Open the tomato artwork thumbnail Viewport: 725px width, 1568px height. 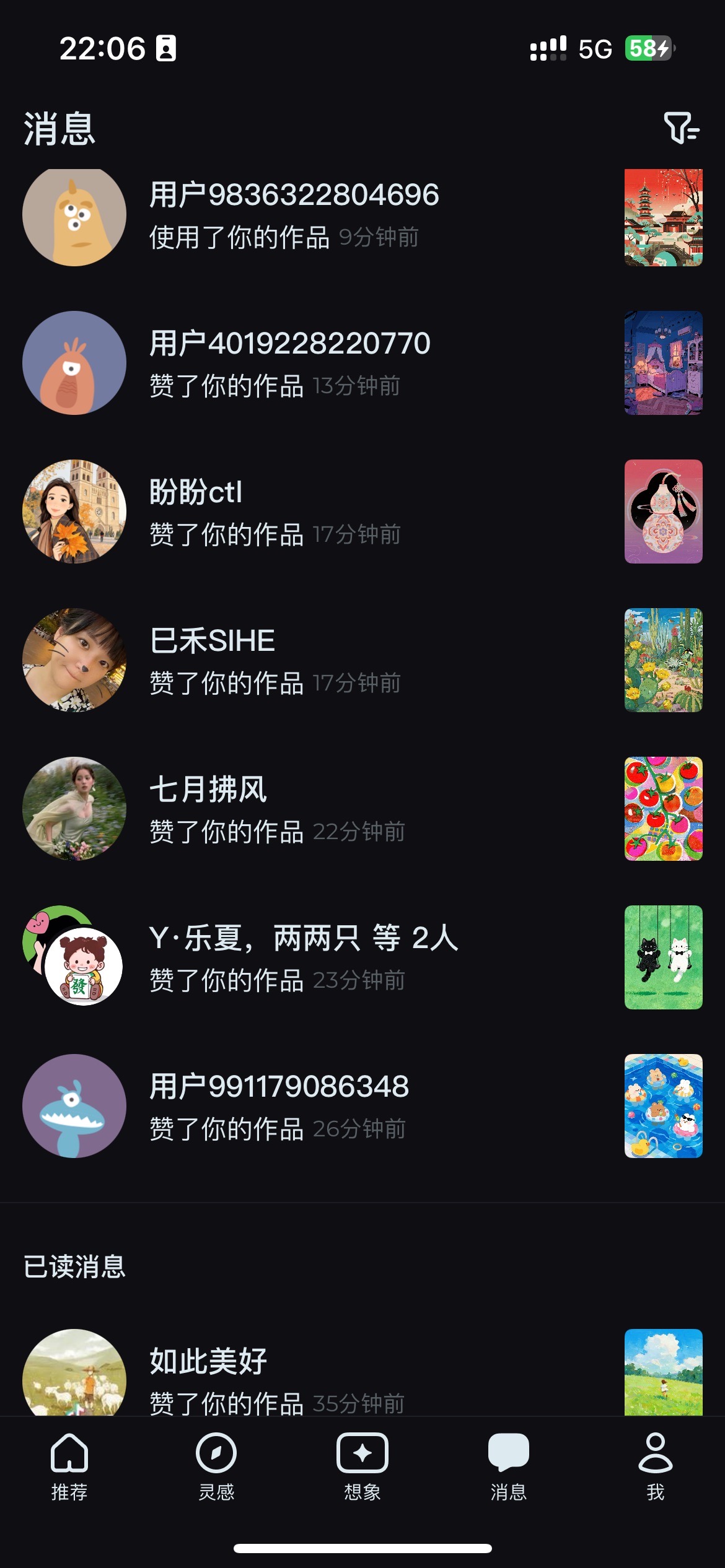663,809
